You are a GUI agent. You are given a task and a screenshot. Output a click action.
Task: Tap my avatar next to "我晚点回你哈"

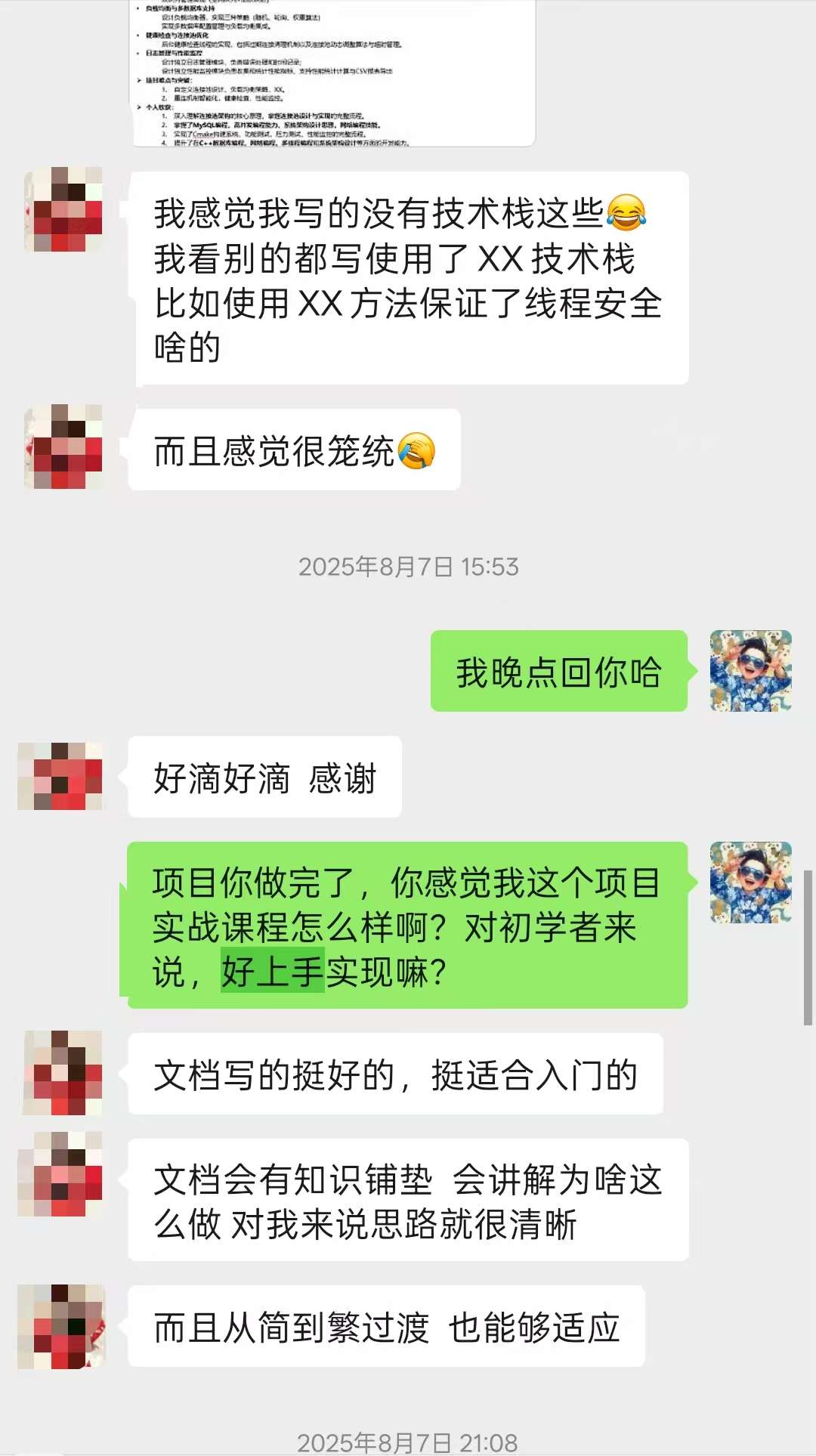pos(750,671)
